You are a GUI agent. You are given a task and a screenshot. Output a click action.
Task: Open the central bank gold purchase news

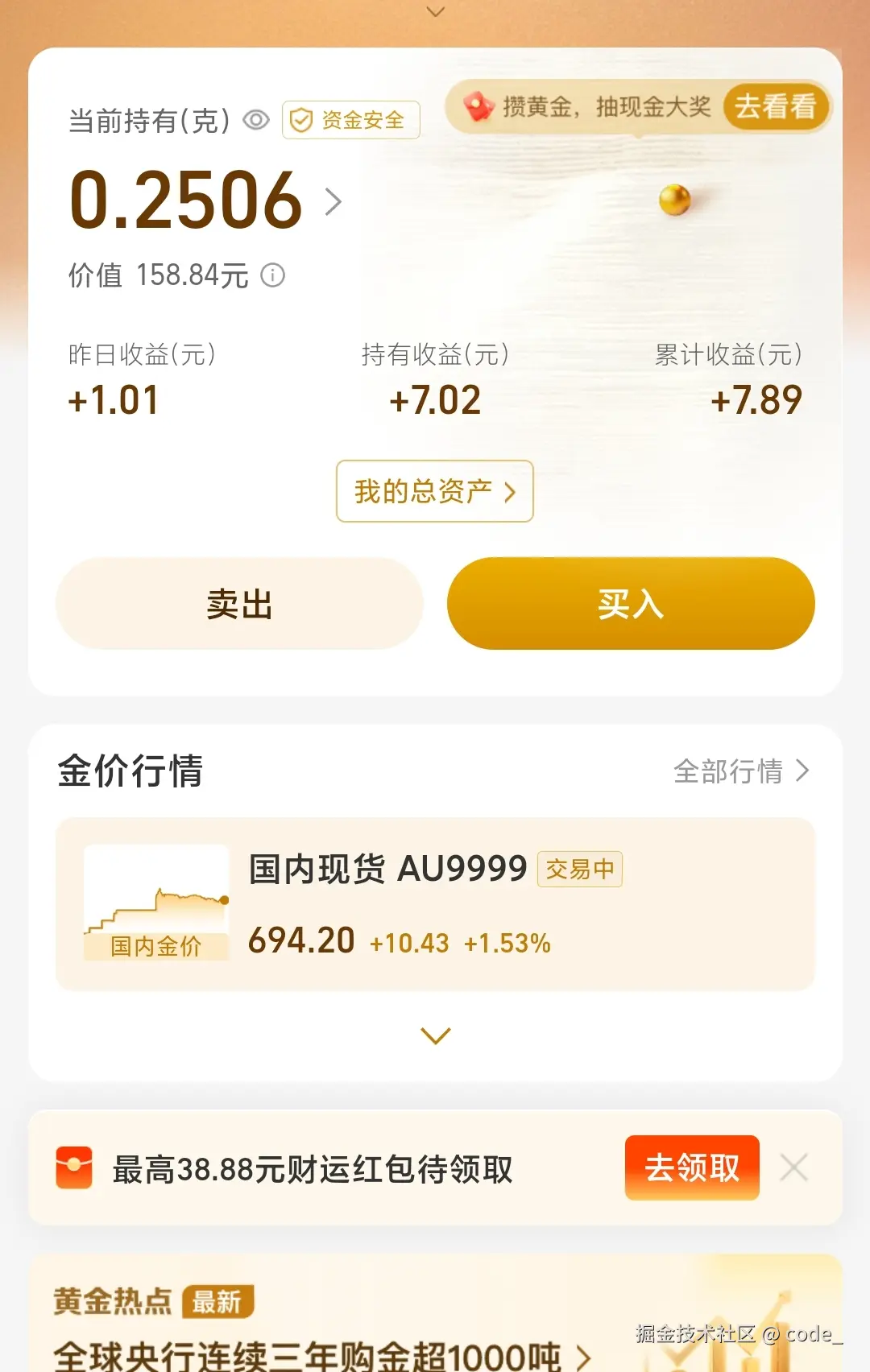[x=322, y=1356]
